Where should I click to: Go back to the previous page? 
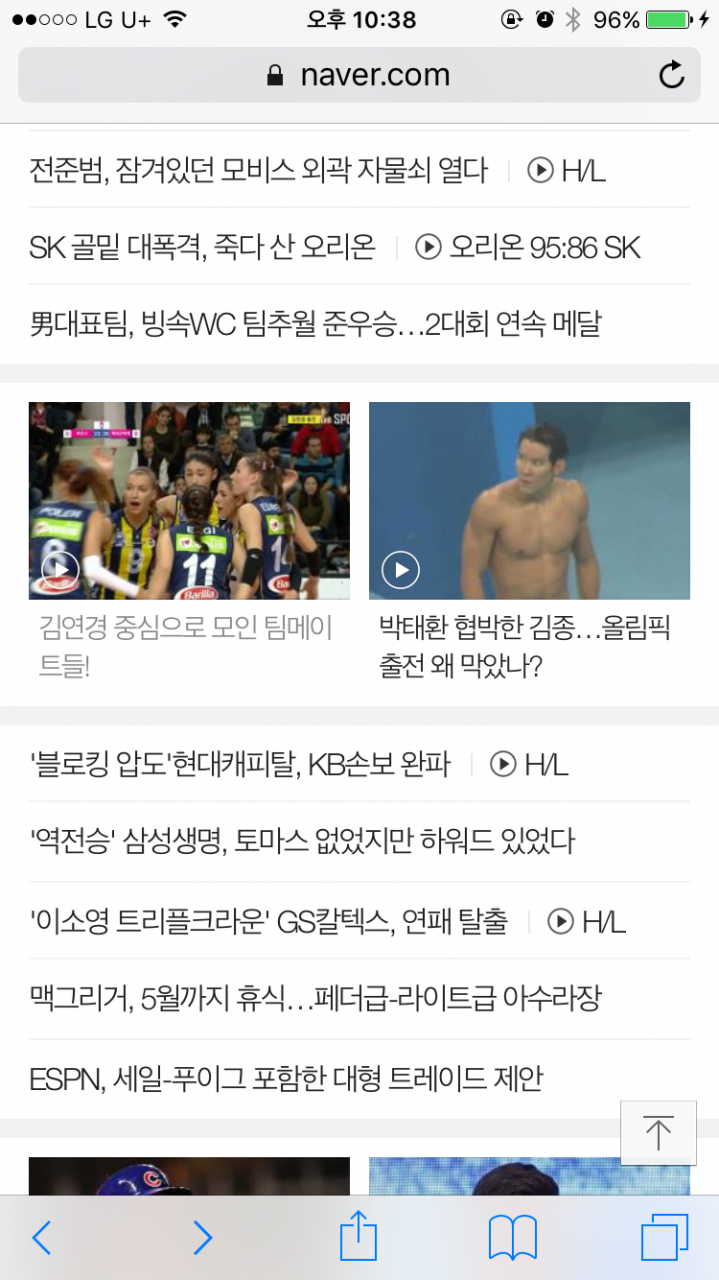pos(41,1238)
